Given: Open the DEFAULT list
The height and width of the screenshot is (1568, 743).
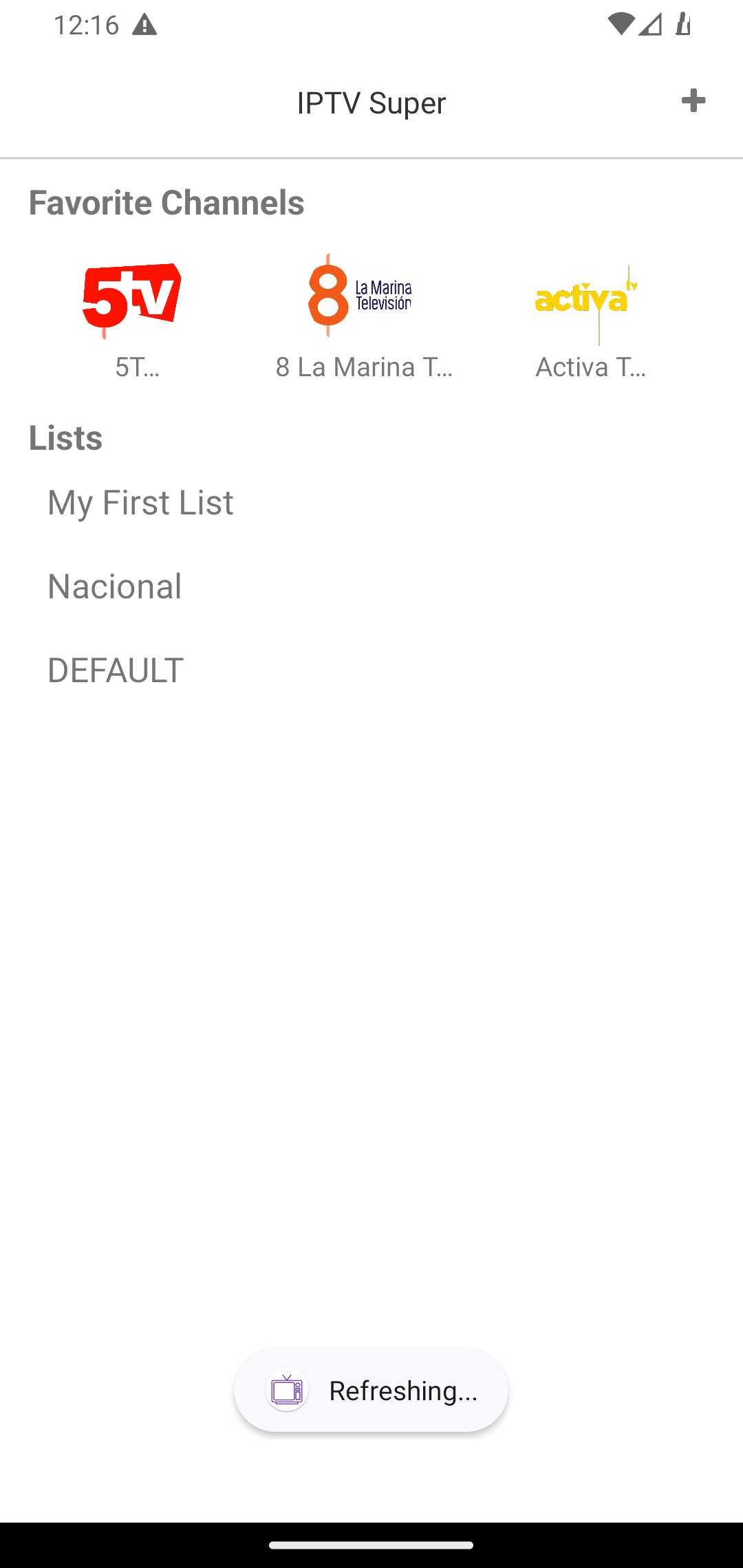Looking at the screenshot, I should [x=371, y=670].
